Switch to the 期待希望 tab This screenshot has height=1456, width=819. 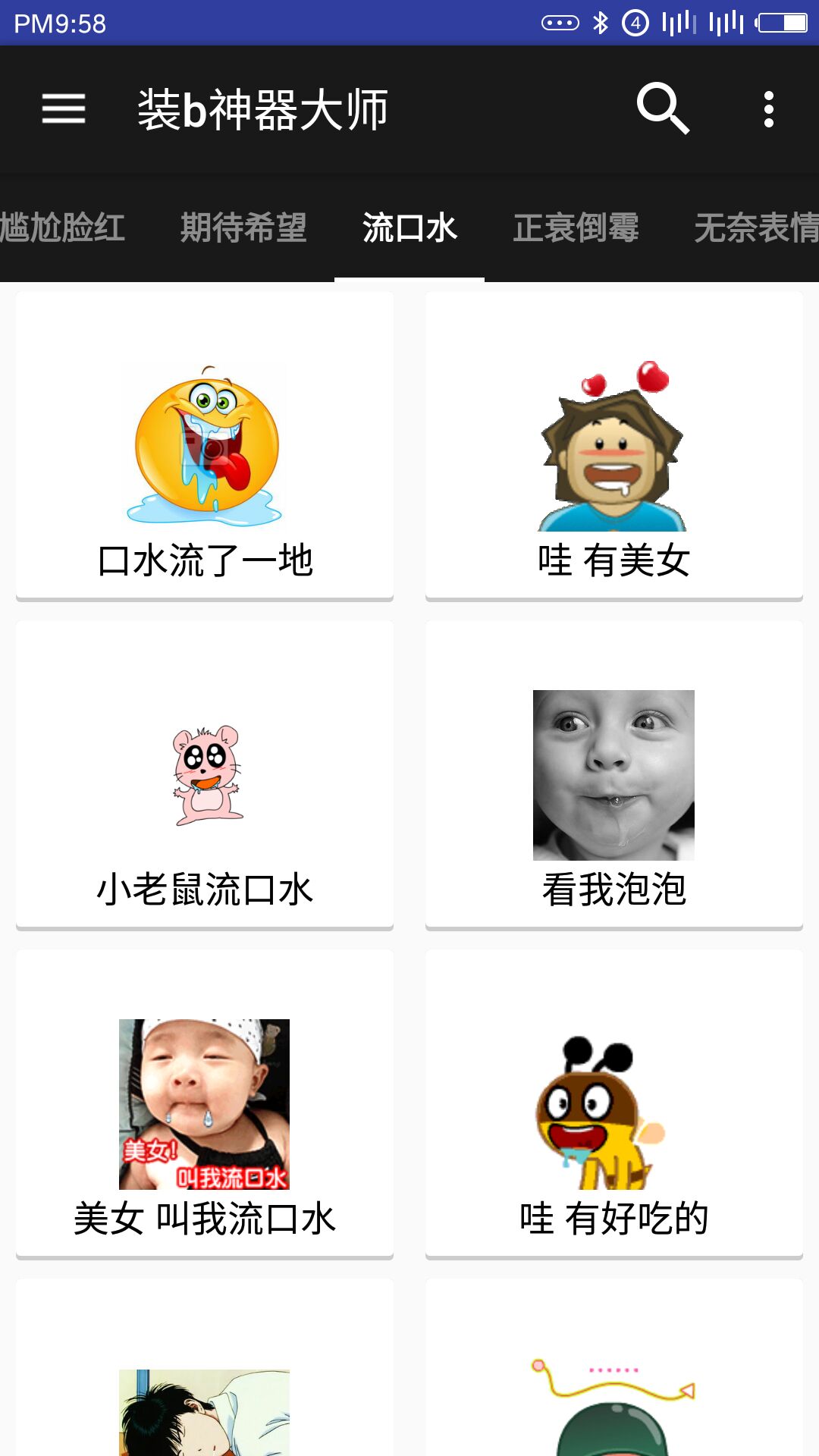243,227
